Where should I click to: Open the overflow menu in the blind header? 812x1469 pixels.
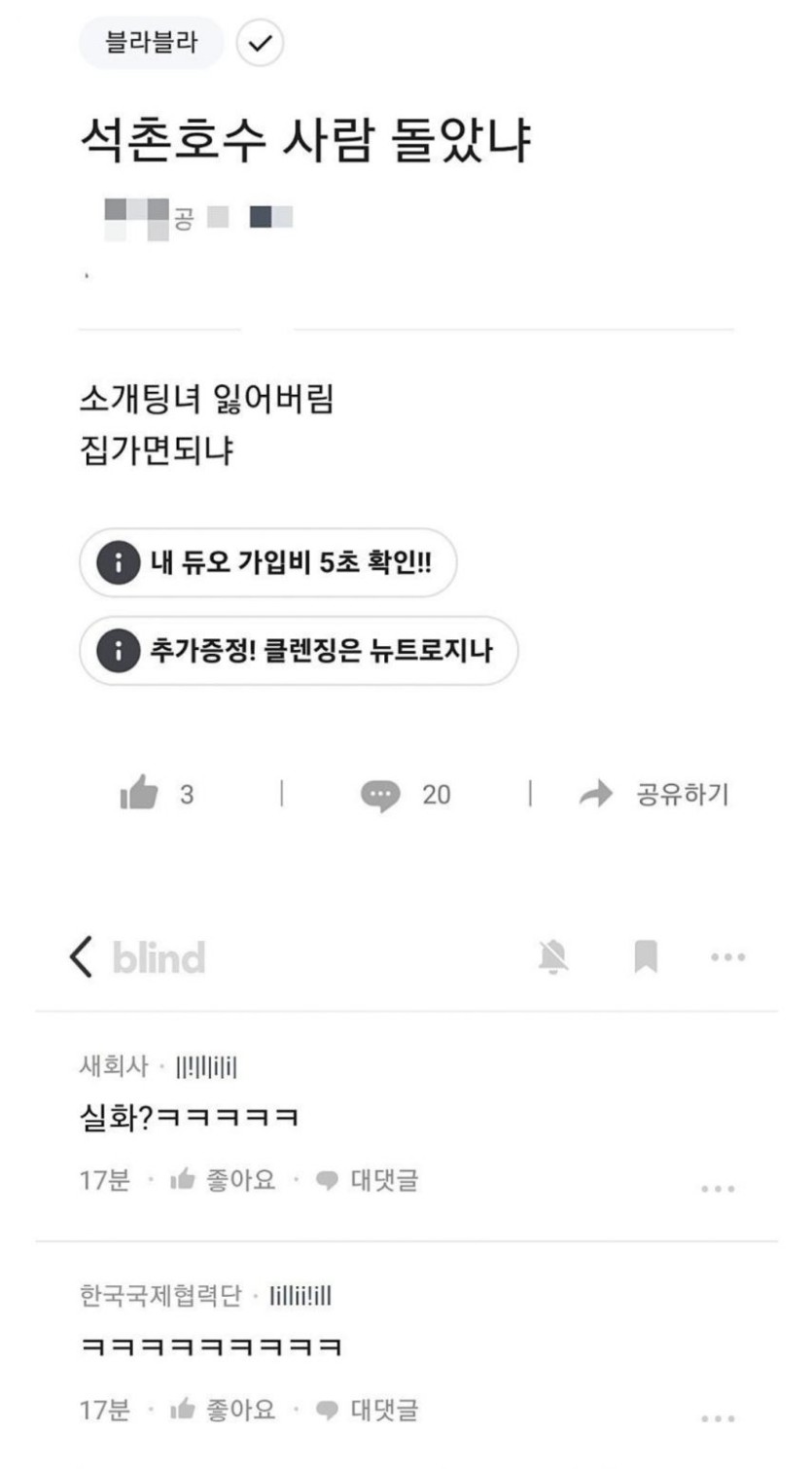(x=727, y=957)
